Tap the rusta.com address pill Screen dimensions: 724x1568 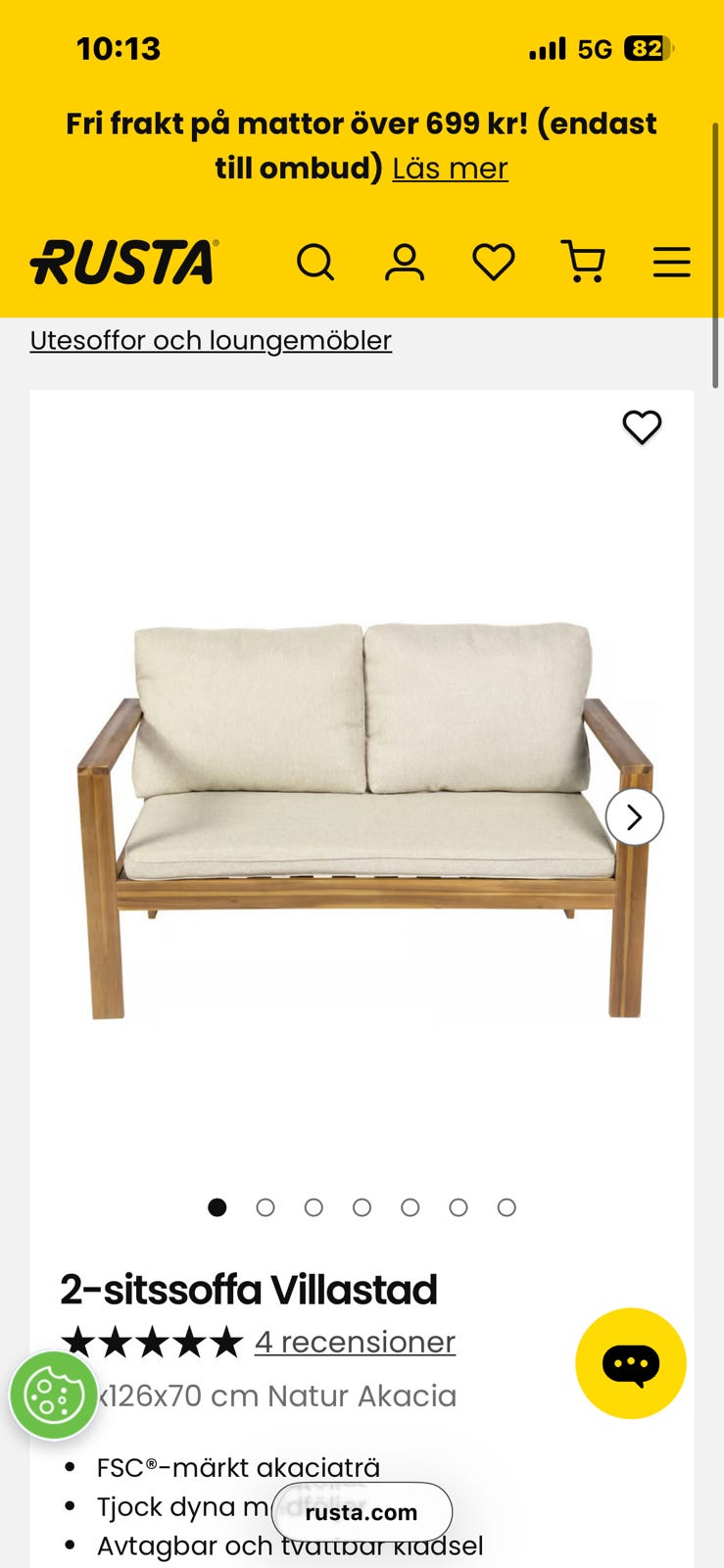[x=362, y=1512]
